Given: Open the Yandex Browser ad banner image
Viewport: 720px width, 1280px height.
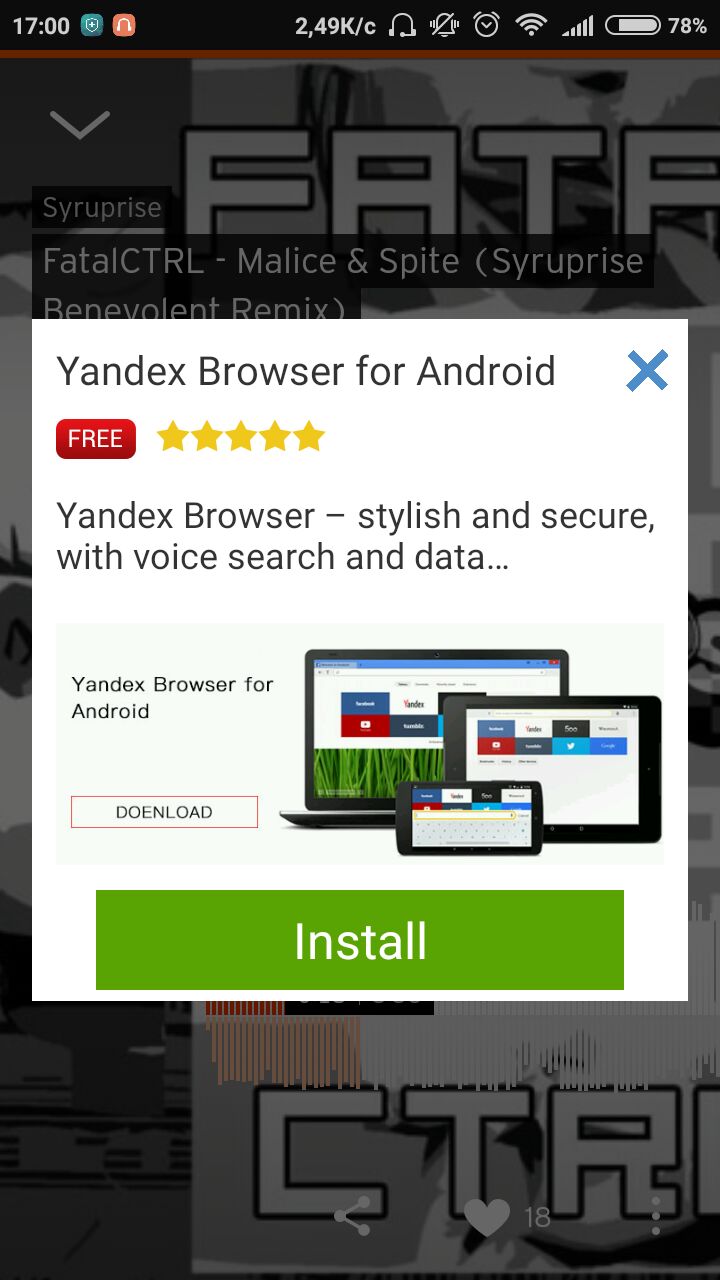Looking at the screenshot, I should 360,743.
